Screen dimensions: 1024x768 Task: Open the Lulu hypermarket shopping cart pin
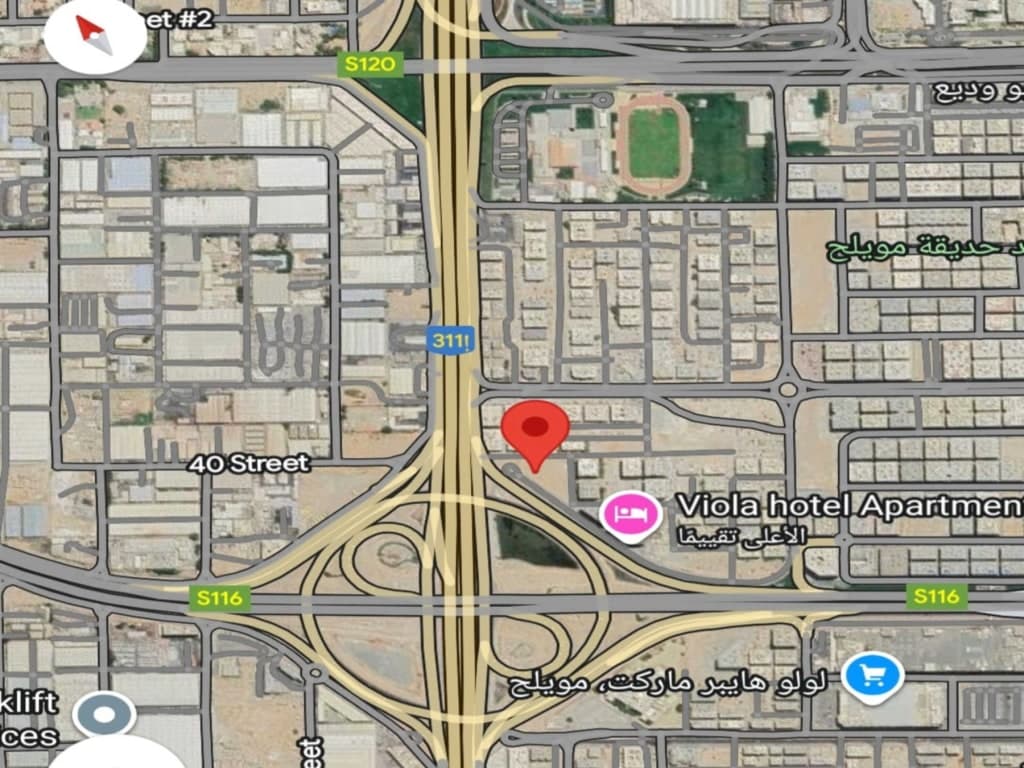[873, 677]
